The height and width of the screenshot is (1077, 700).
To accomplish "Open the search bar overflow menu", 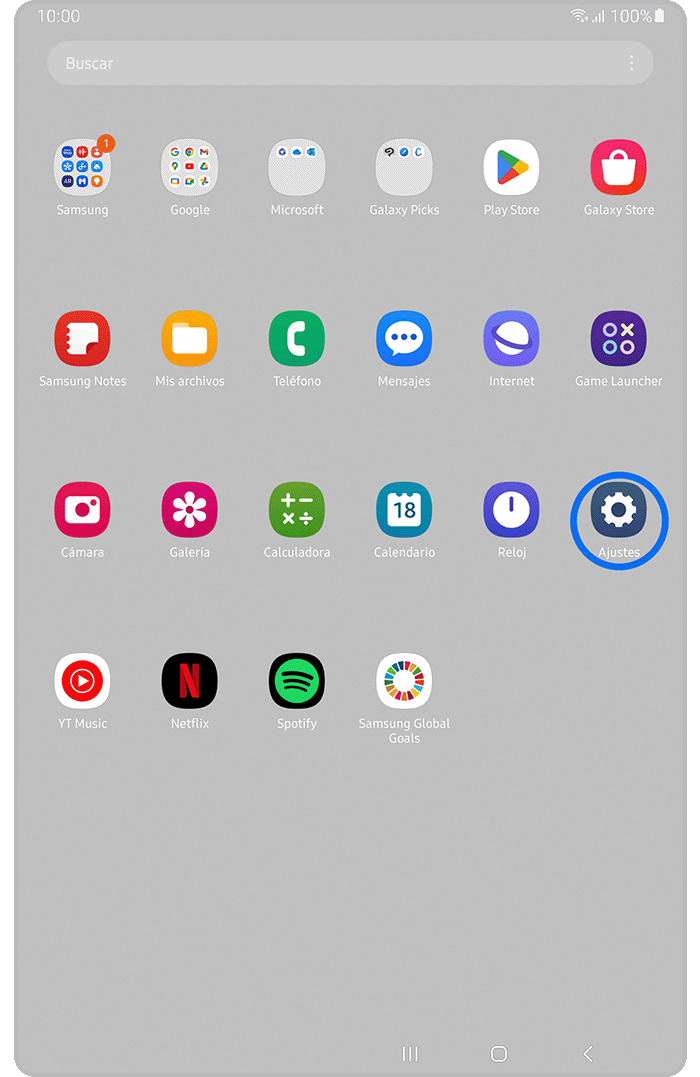I will [631, 63].
